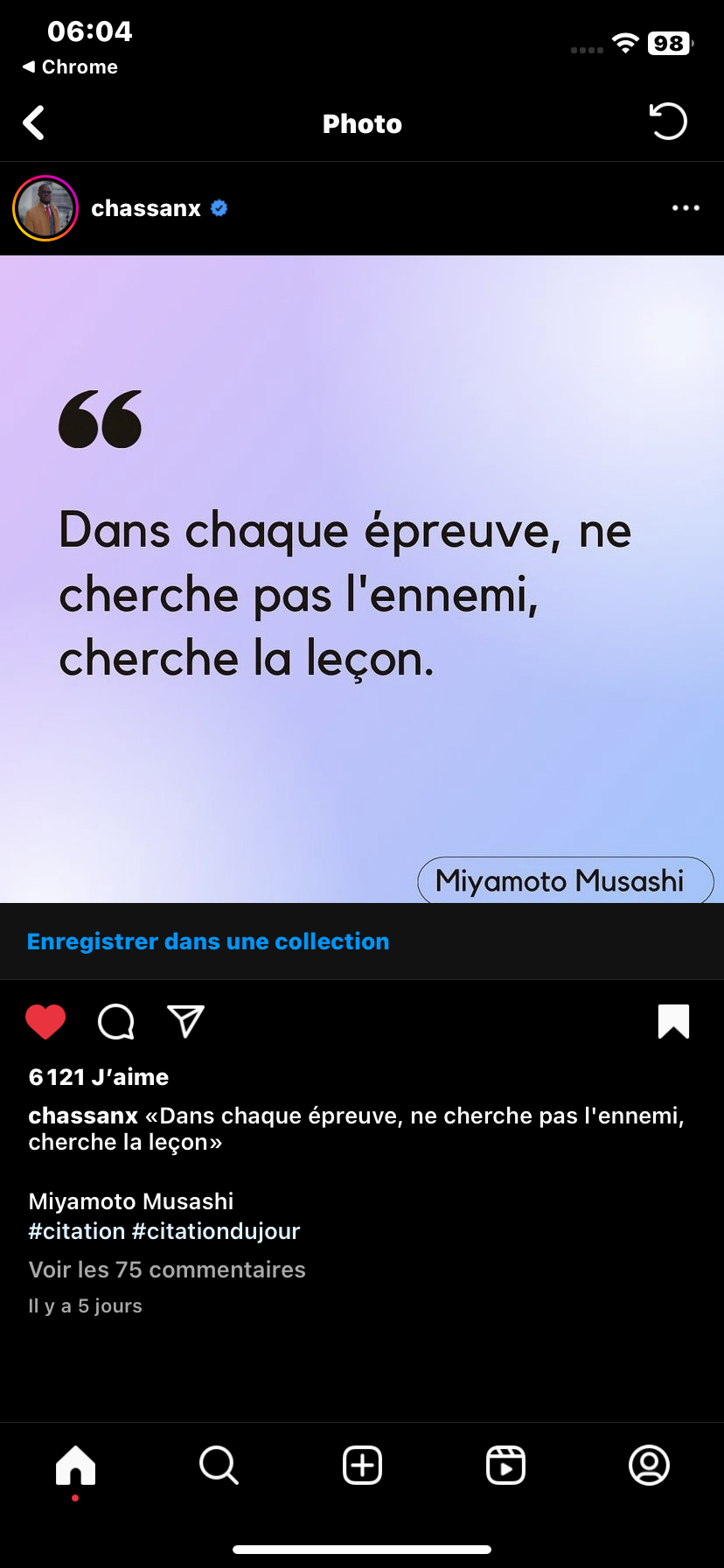Share the post via paper plane icon
724x1568 pixels.
tap(185, 1021)
